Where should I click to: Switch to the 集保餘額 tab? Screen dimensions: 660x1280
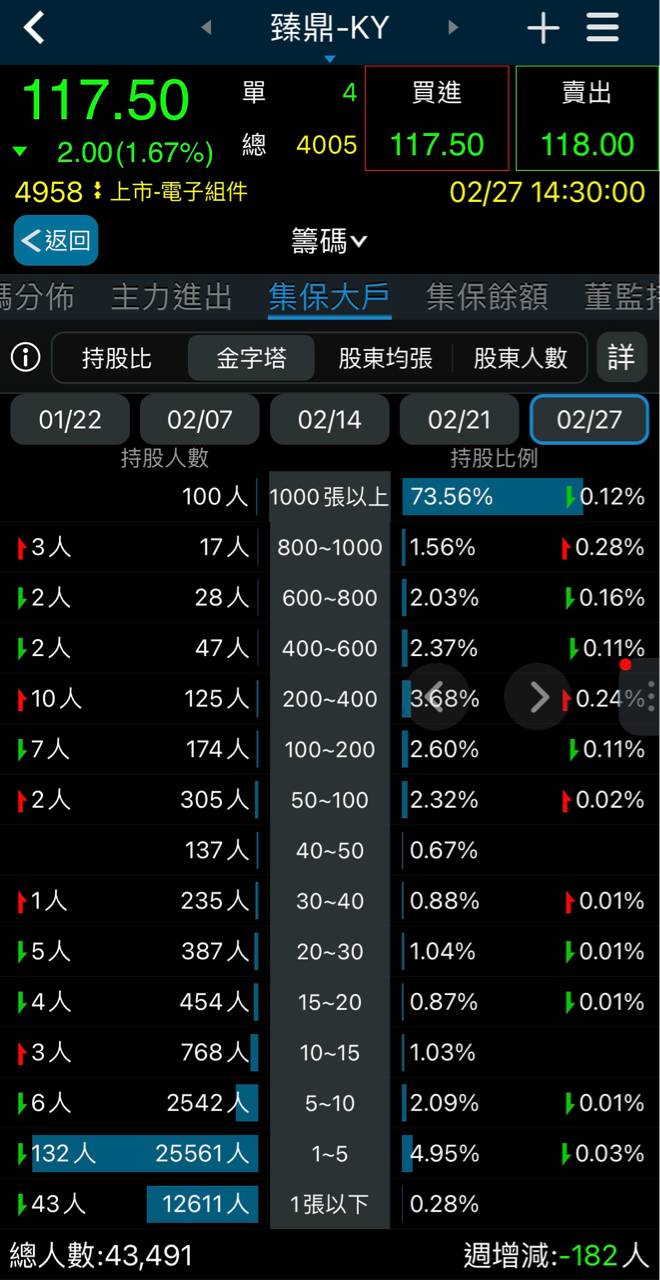click(487, 297)
